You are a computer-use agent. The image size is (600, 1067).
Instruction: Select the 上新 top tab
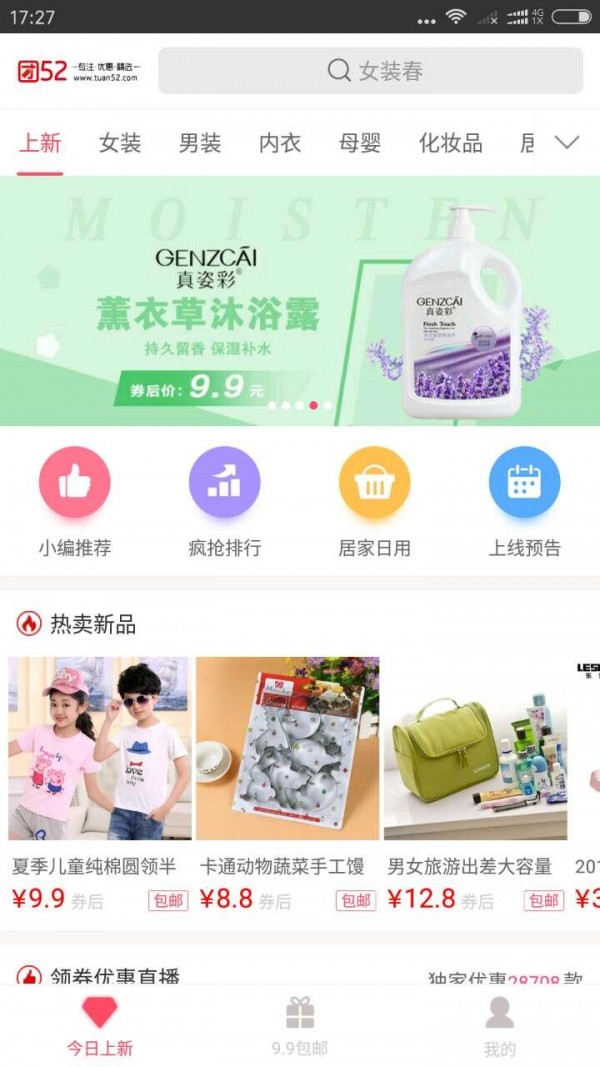tap(40, 143)
